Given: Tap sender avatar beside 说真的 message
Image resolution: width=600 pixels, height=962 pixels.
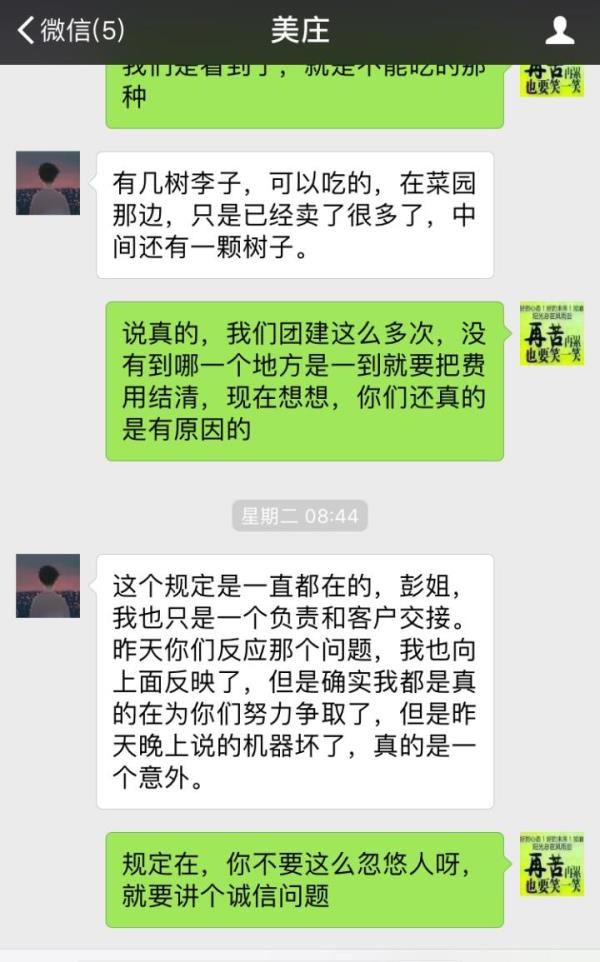Looking at the screenshot, I should point(552,333).
